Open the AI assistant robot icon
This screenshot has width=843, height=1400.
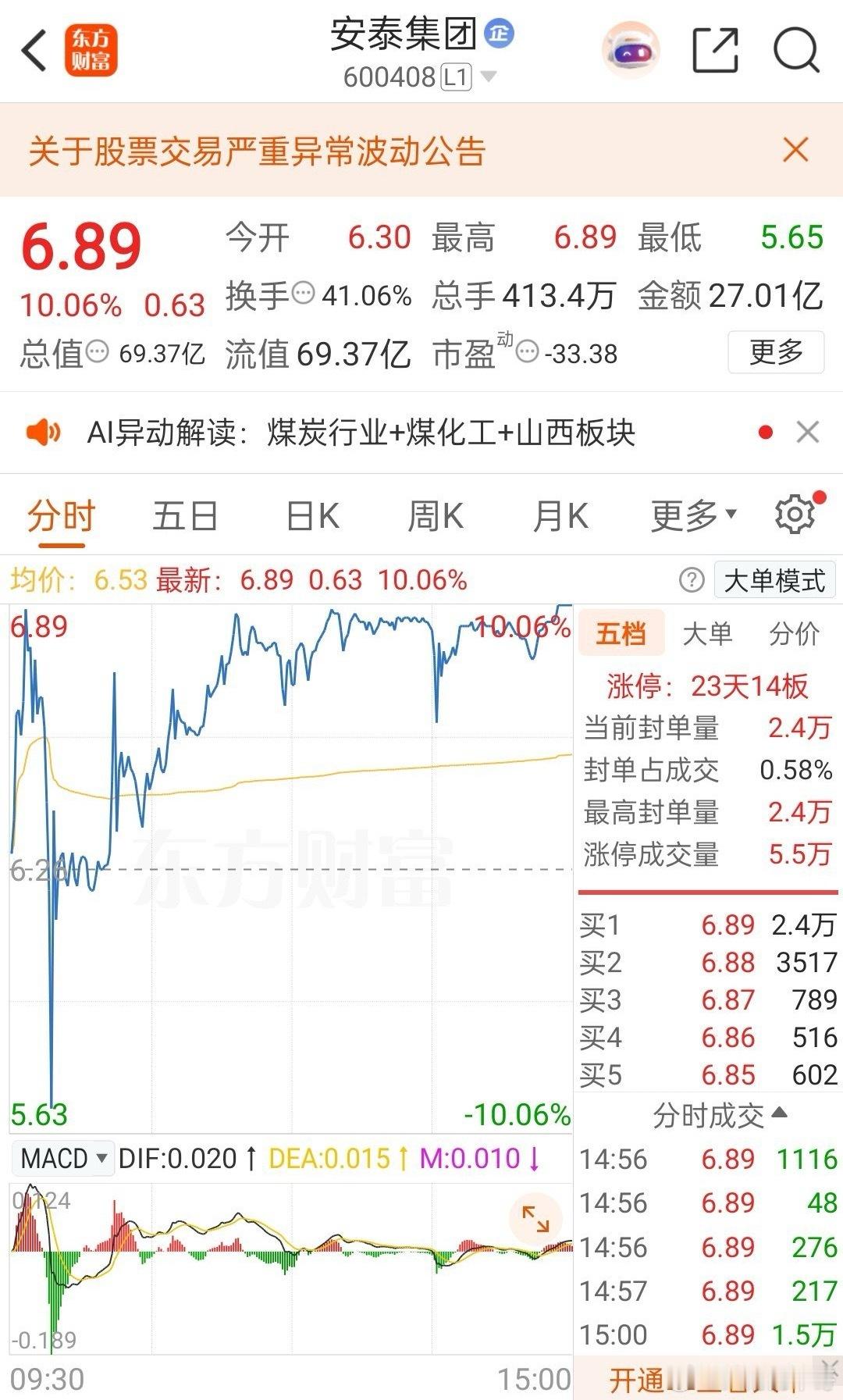click(x=631, y=52)
